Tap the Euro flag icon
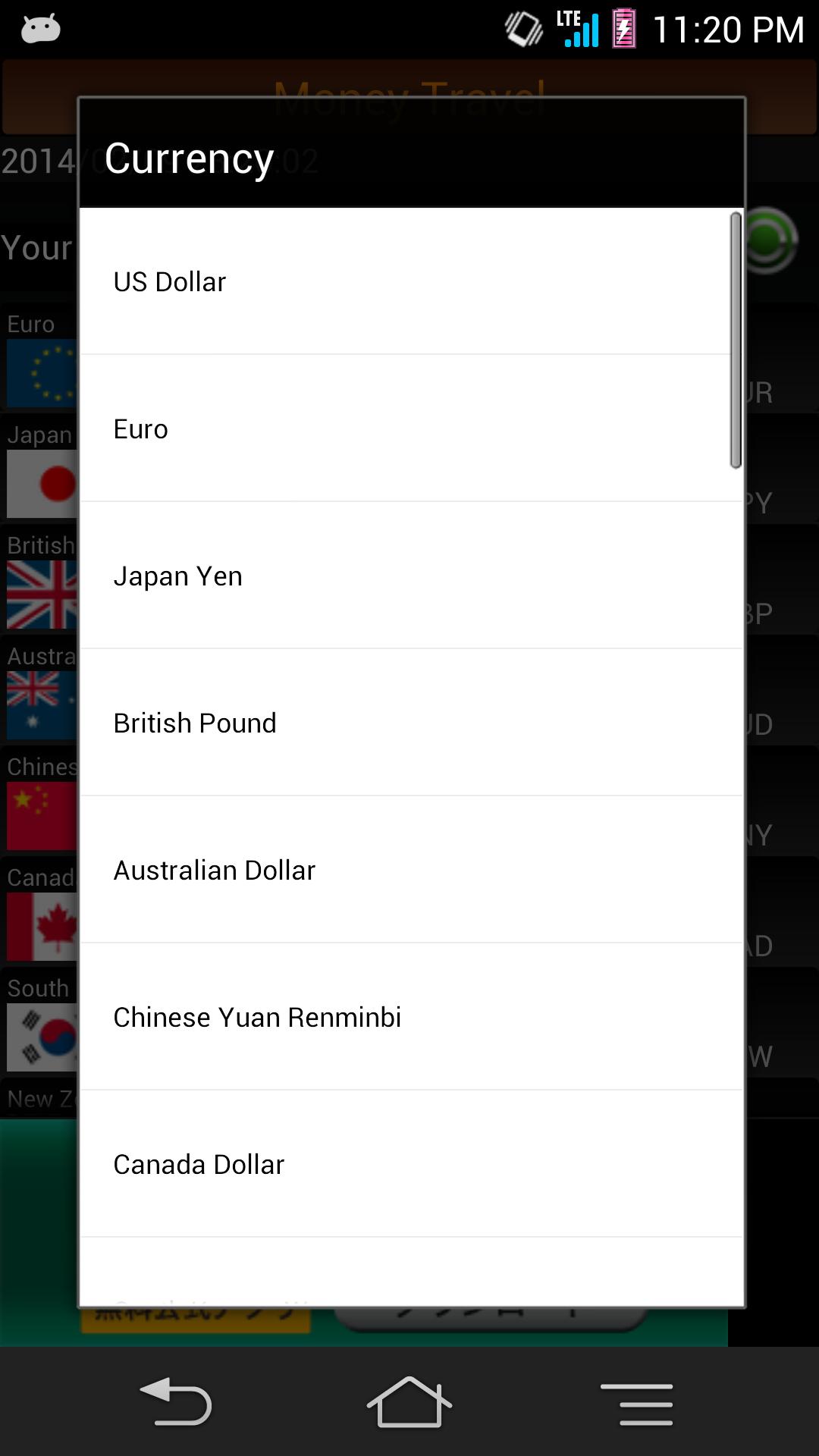819x1456 pixels. click(x=41, y=372)
